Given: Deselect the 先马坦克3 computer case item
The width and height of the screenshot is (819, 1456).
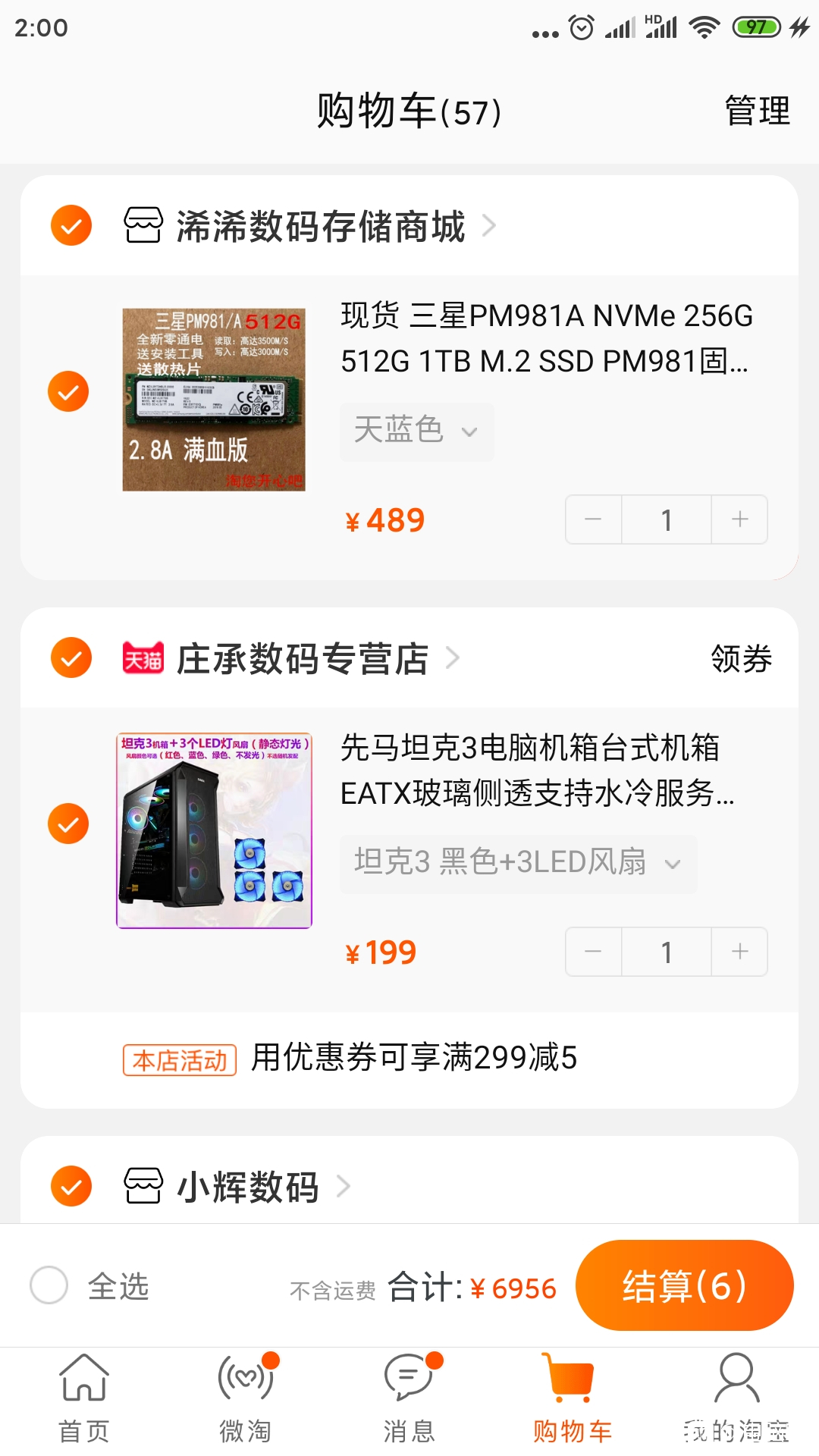Looking at the screenshot, I should coord(68,824).
